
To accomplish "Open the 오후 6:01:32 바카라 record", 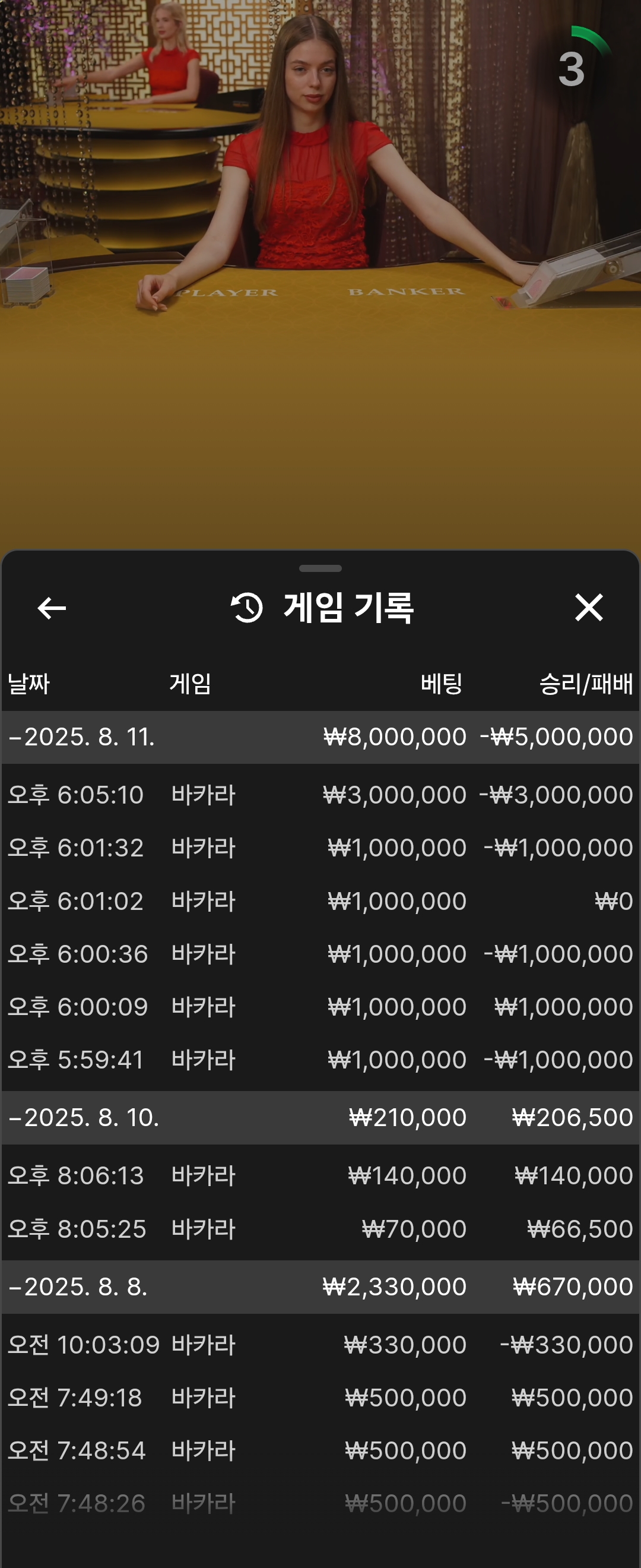I will (320, 848).
